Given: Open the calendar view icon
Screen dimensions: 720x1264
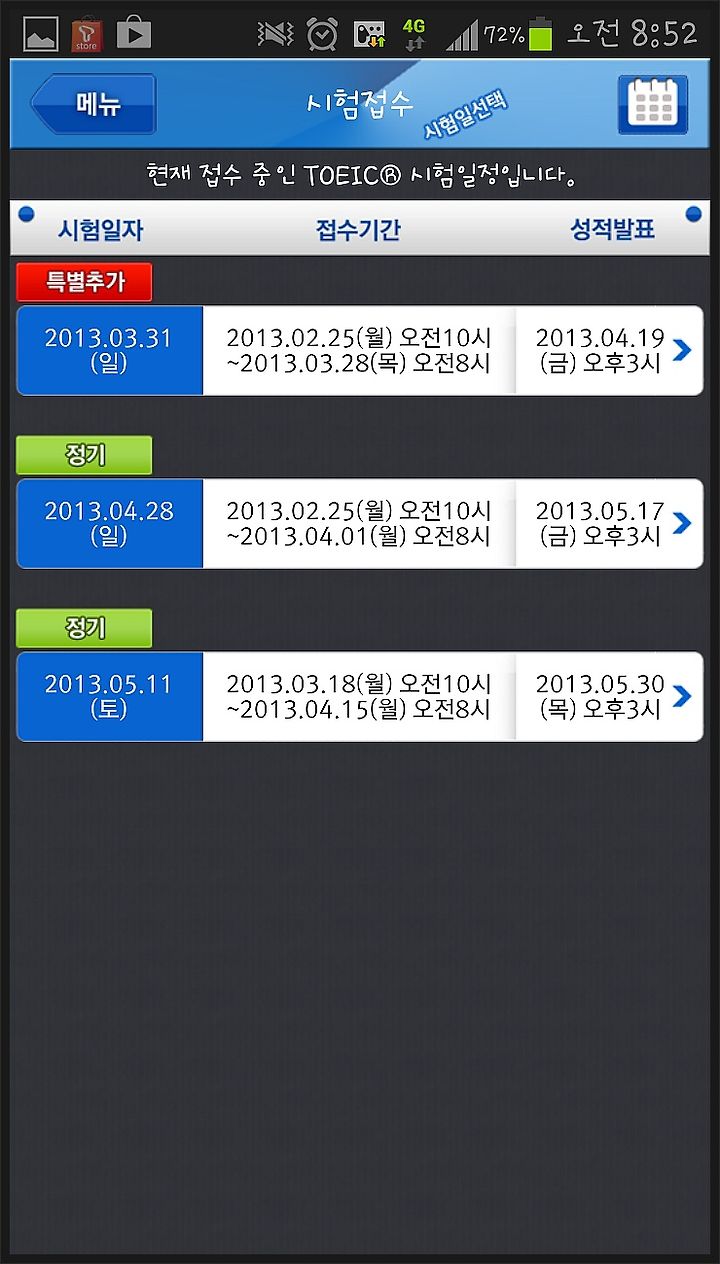Looking at the screenshot, I should (653, 104).
